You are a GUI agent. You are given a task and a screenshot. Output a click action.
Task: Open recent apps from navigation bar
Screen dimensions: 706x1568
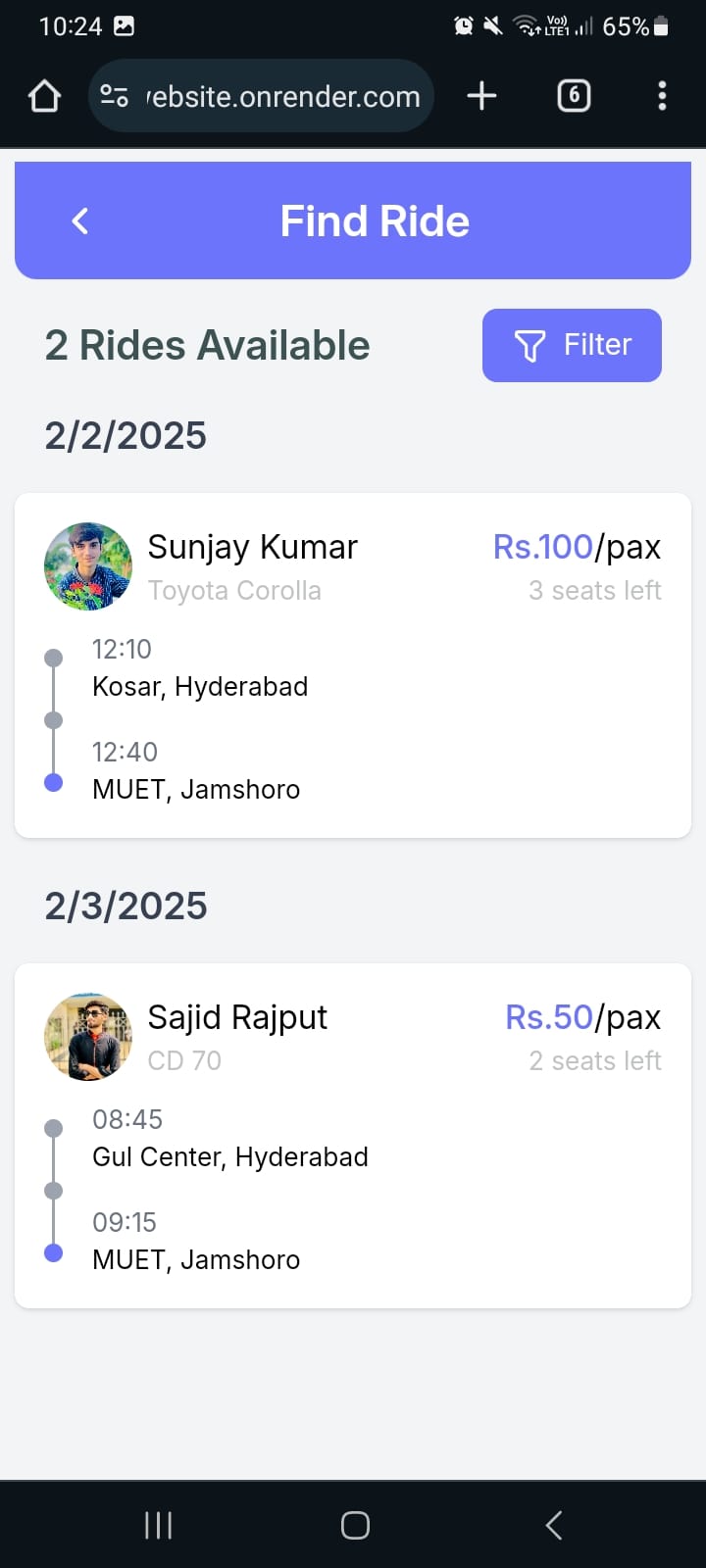tap(158, 1525)
